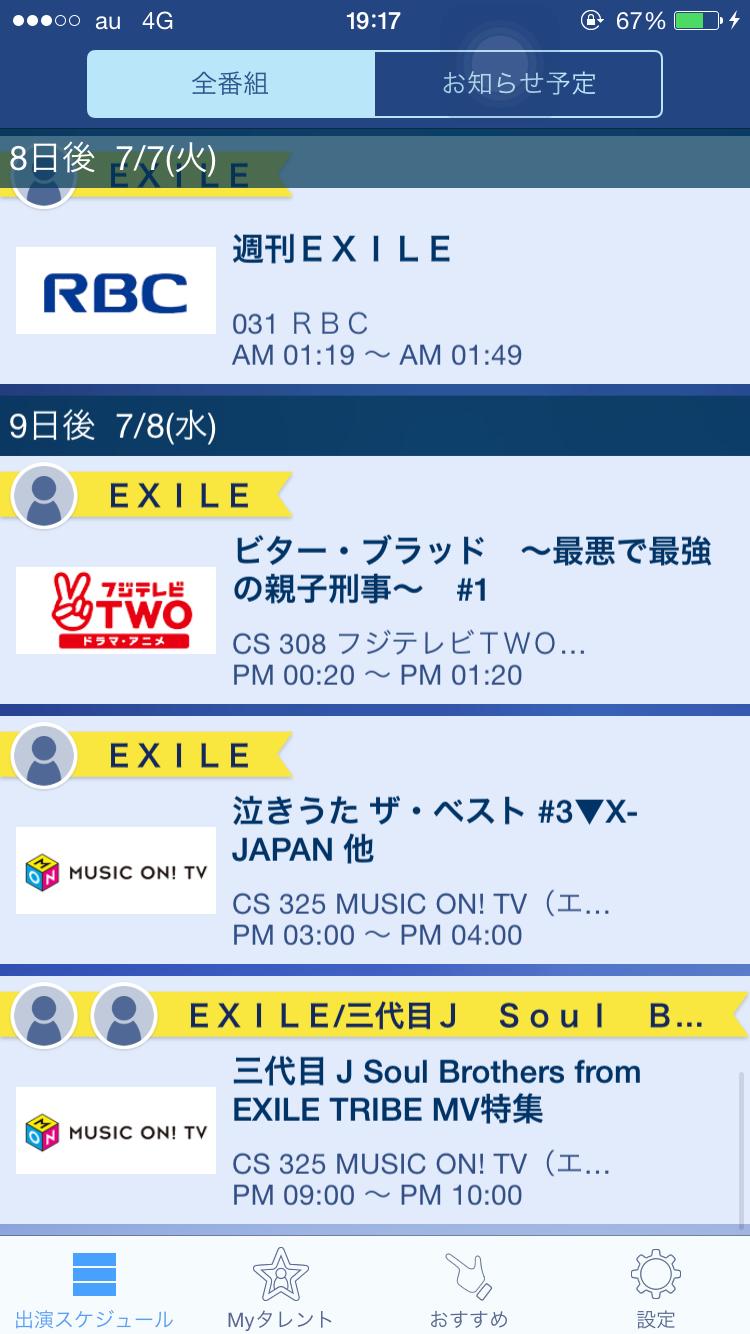Open the ビター・ブラッド #1 program listing
Screen dimensions: 750x1334
[375, 610]
